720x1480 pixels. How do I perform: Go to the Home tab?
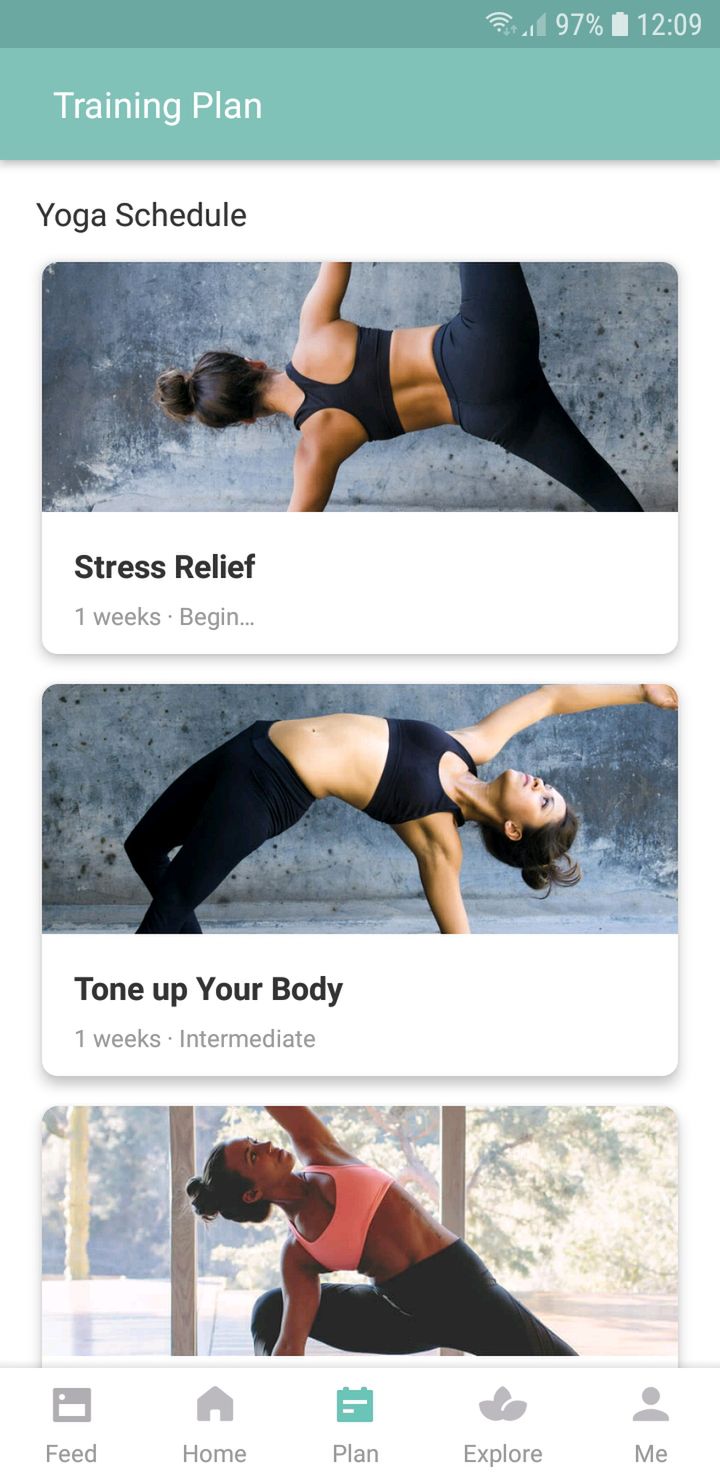click(x=214, y=1424)
